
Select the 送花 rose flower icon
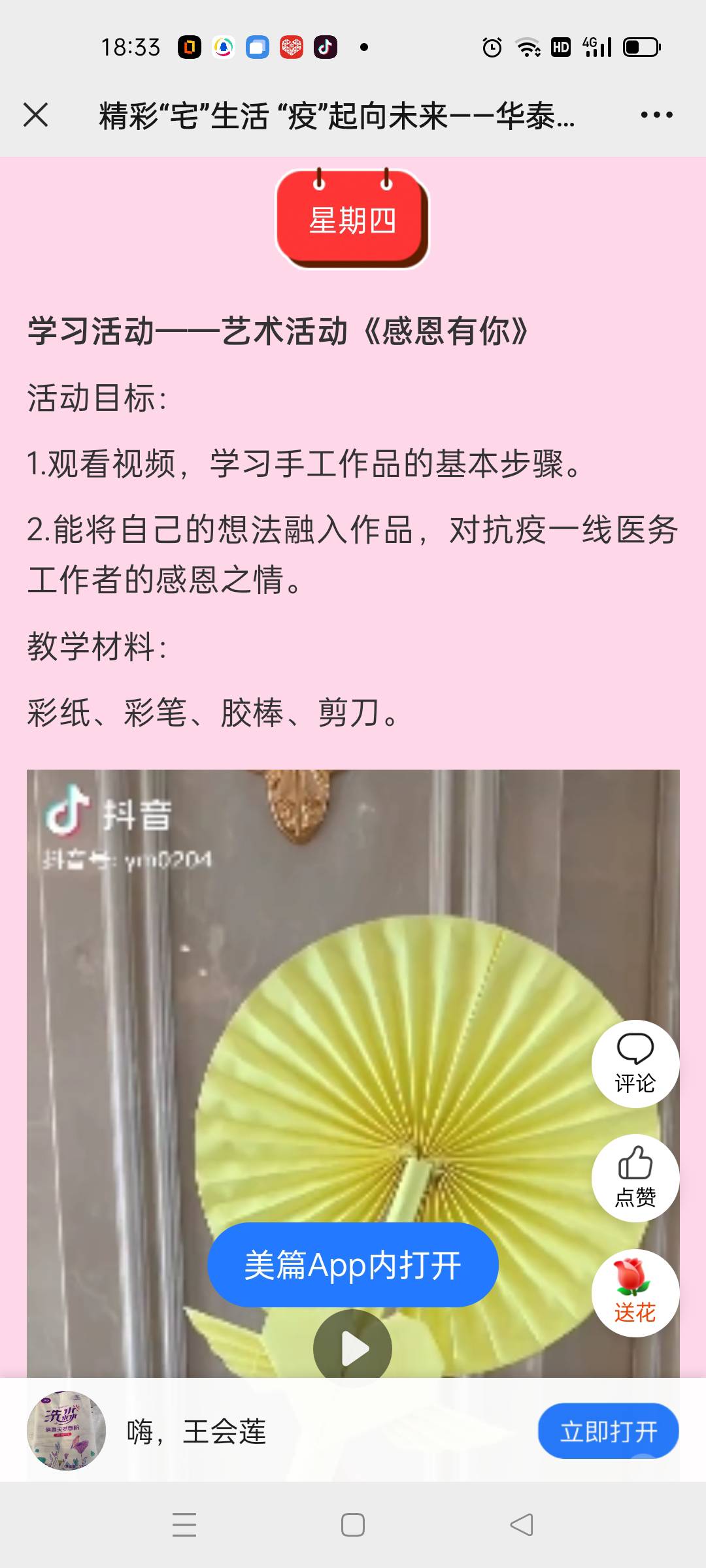pyautogui.click(x=636, y=1290)
